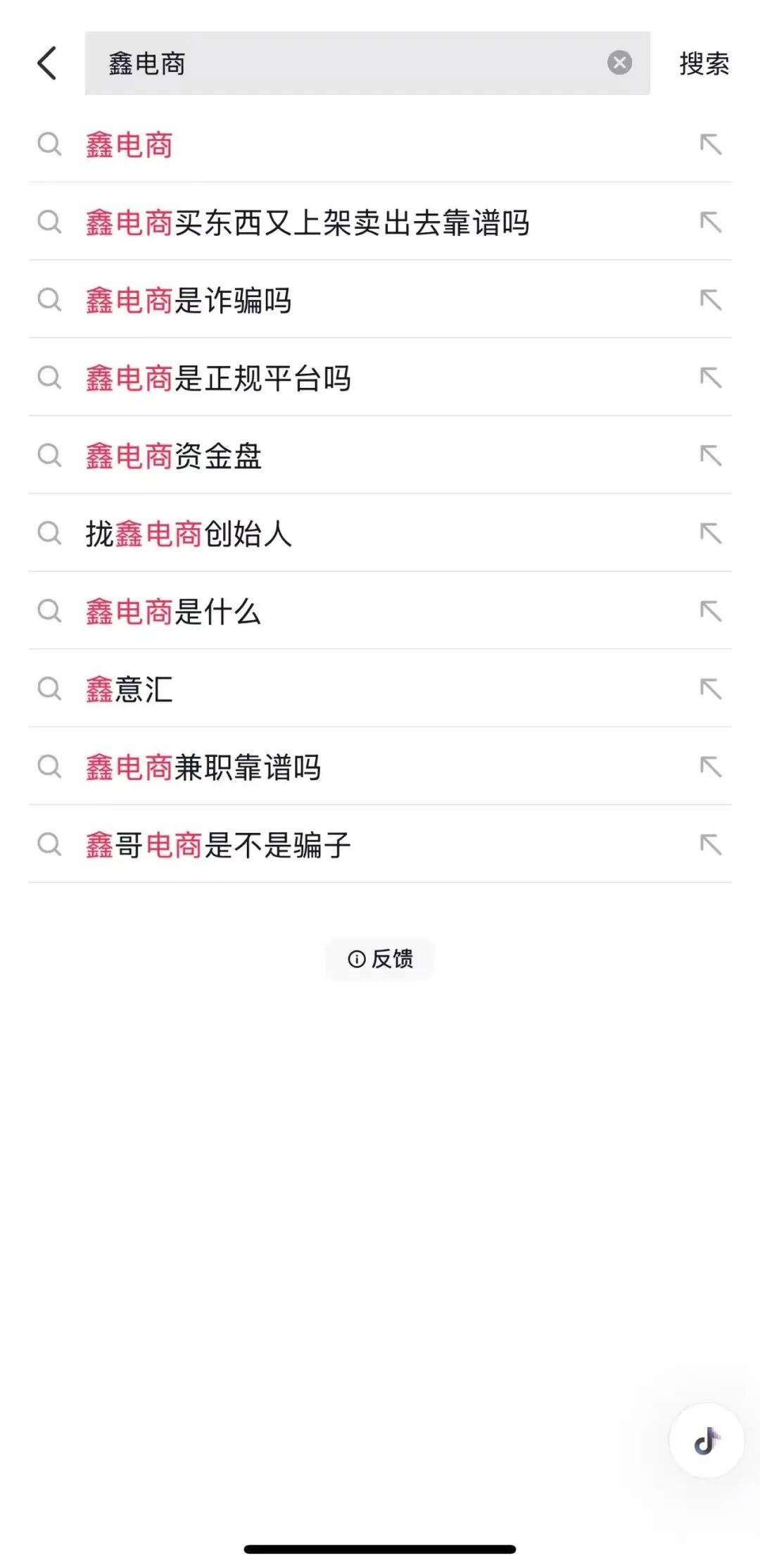This screenshot has height=1568, width=760.
Task: Select suggestion 鑫电商是什么
Action: click(x=172, y=612)
